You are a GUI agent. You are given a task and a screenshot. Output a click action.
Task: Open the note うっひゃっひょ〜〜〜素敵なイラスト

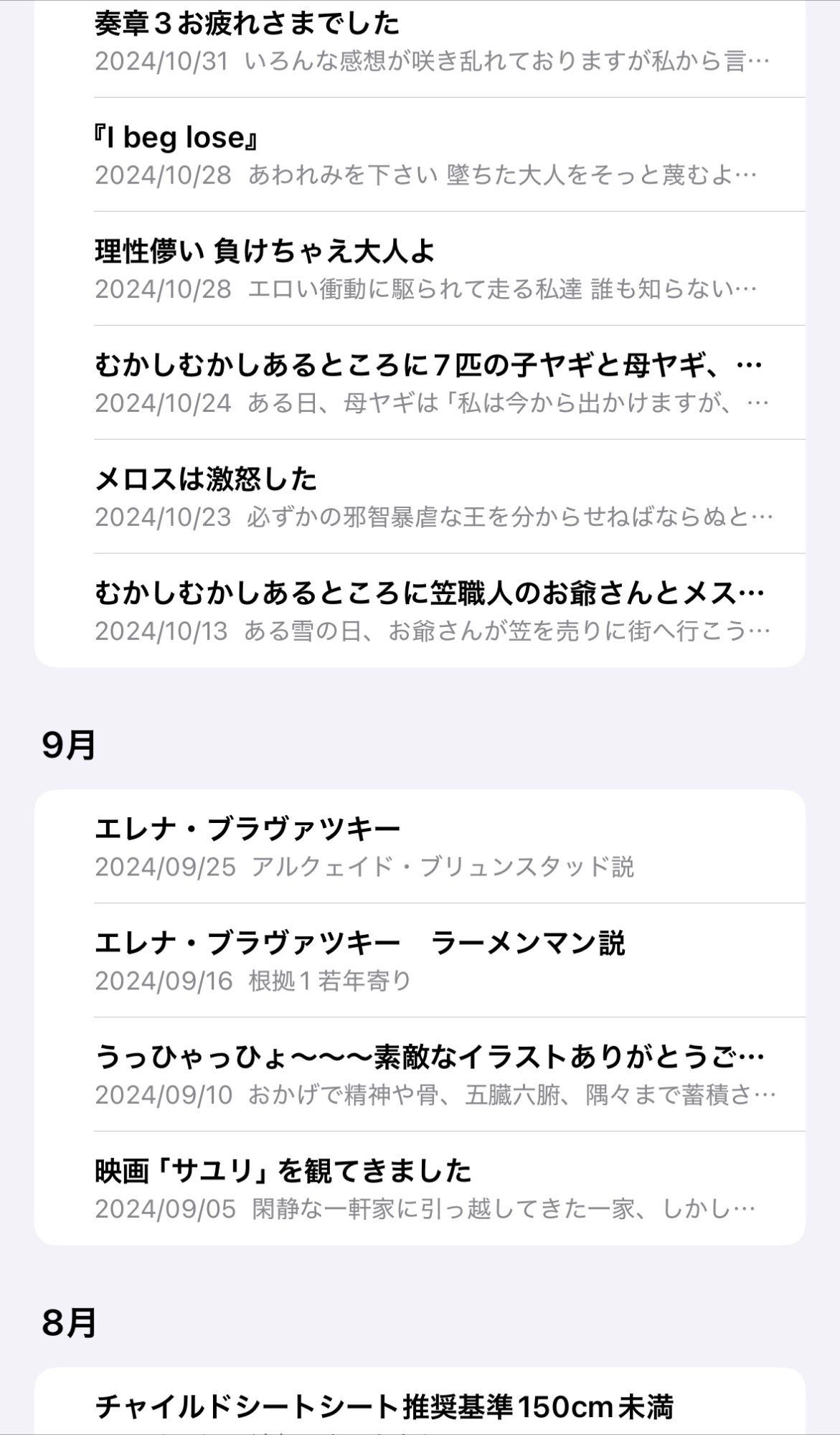point(430,1075)
